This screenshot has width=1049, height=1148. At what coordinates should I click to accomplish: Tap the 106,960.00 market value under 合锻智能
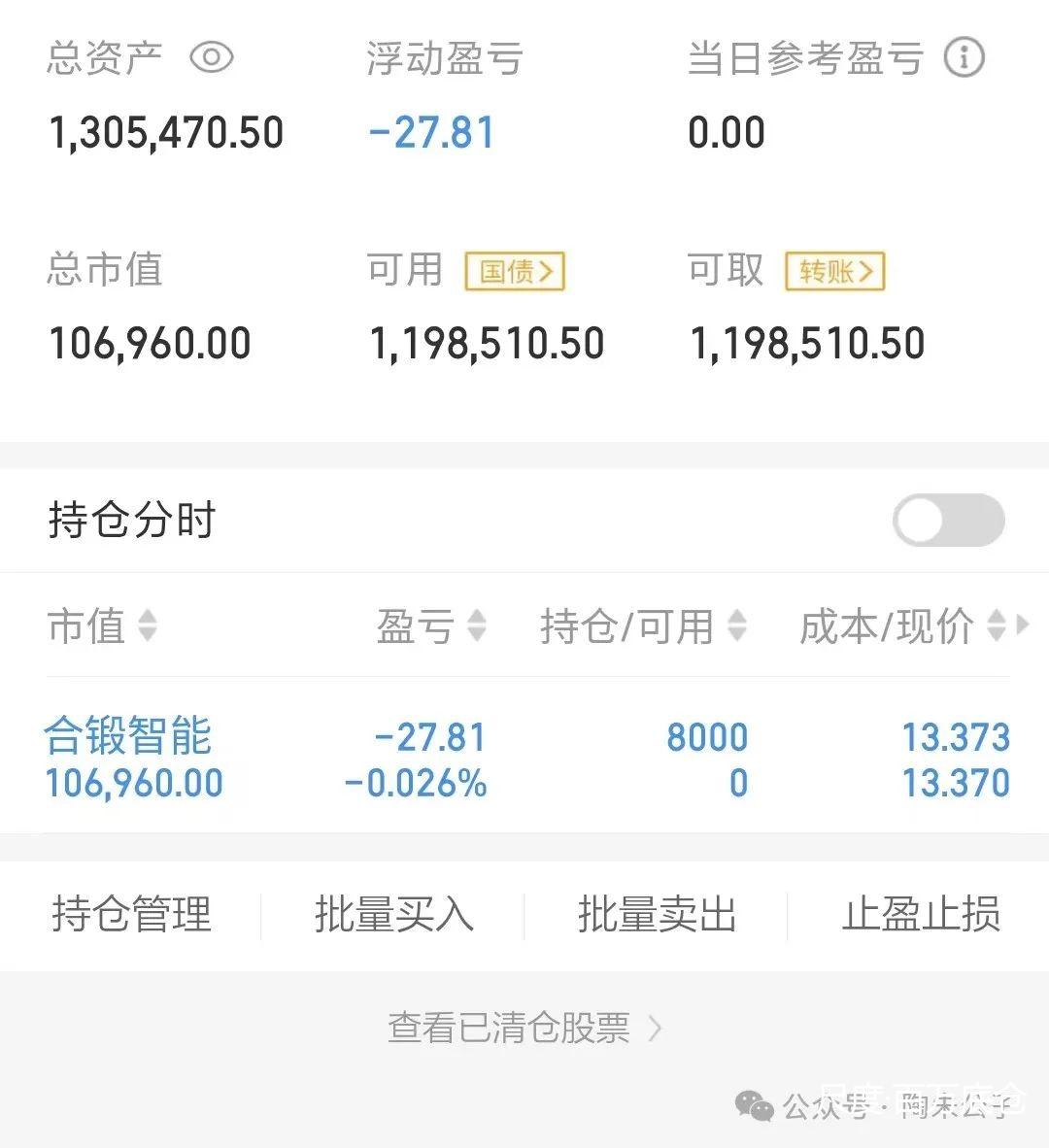pyautogui.click(x=134, y=783)
